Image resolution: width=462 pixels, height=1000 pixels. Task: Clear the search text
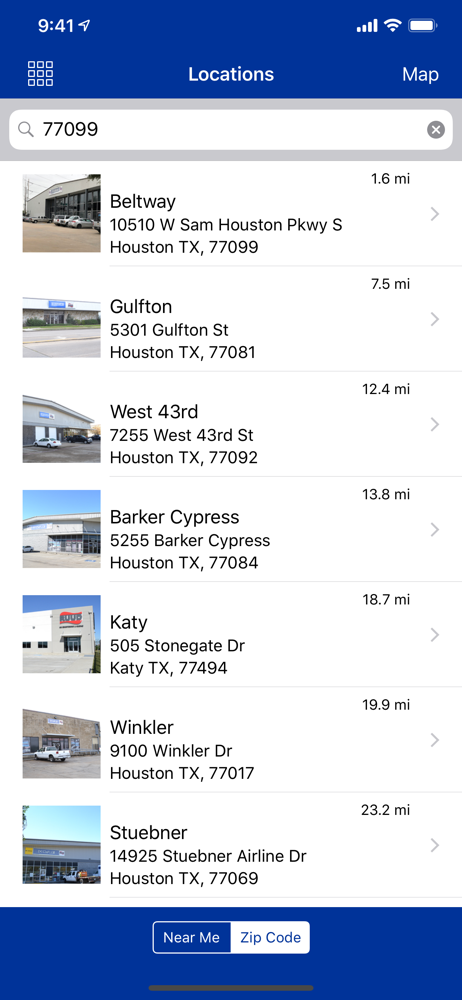(x=436, y=130)
